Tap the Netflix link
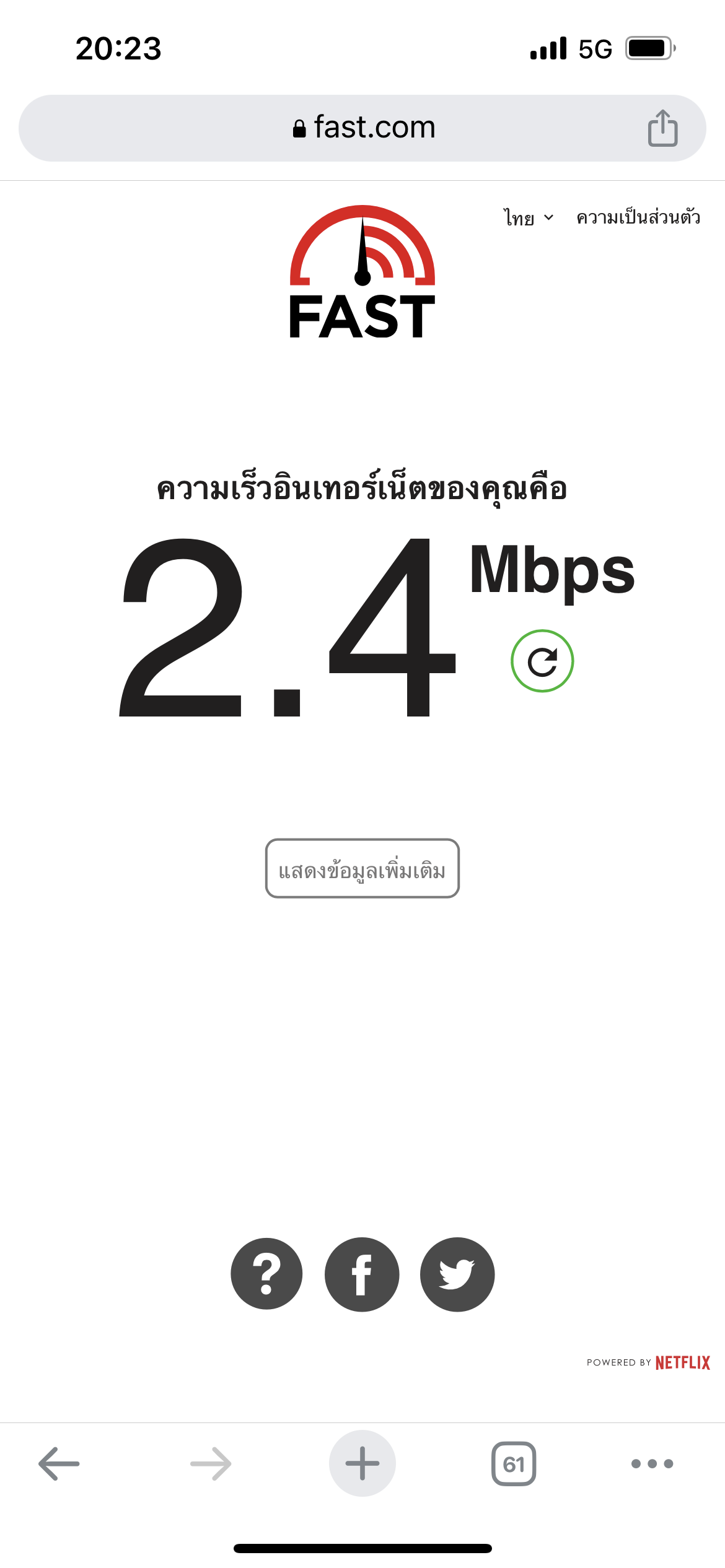The image size is (725, 1568). coord(683,1362)
